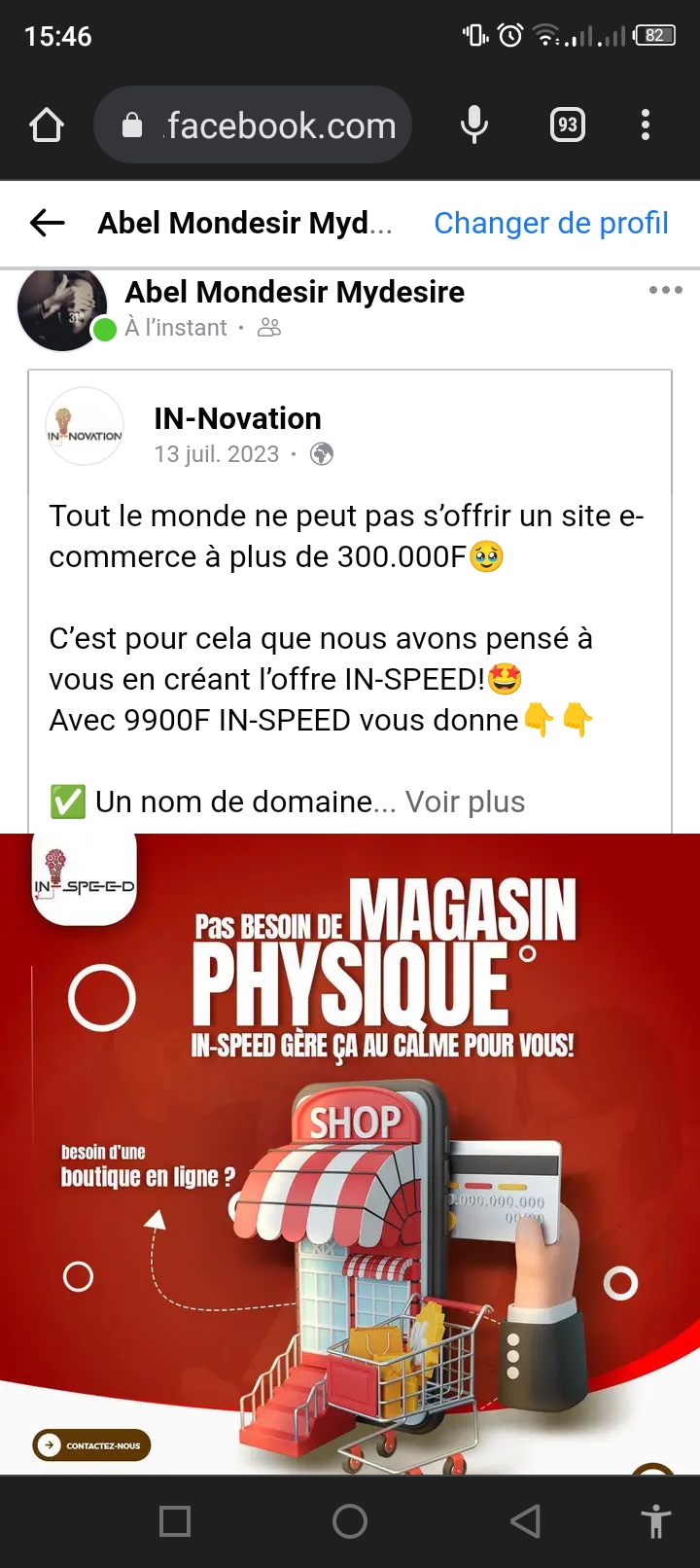Open the browser's three-dot menu
The height and width of the screenshot is (1568, 700).
click(646, 125)
